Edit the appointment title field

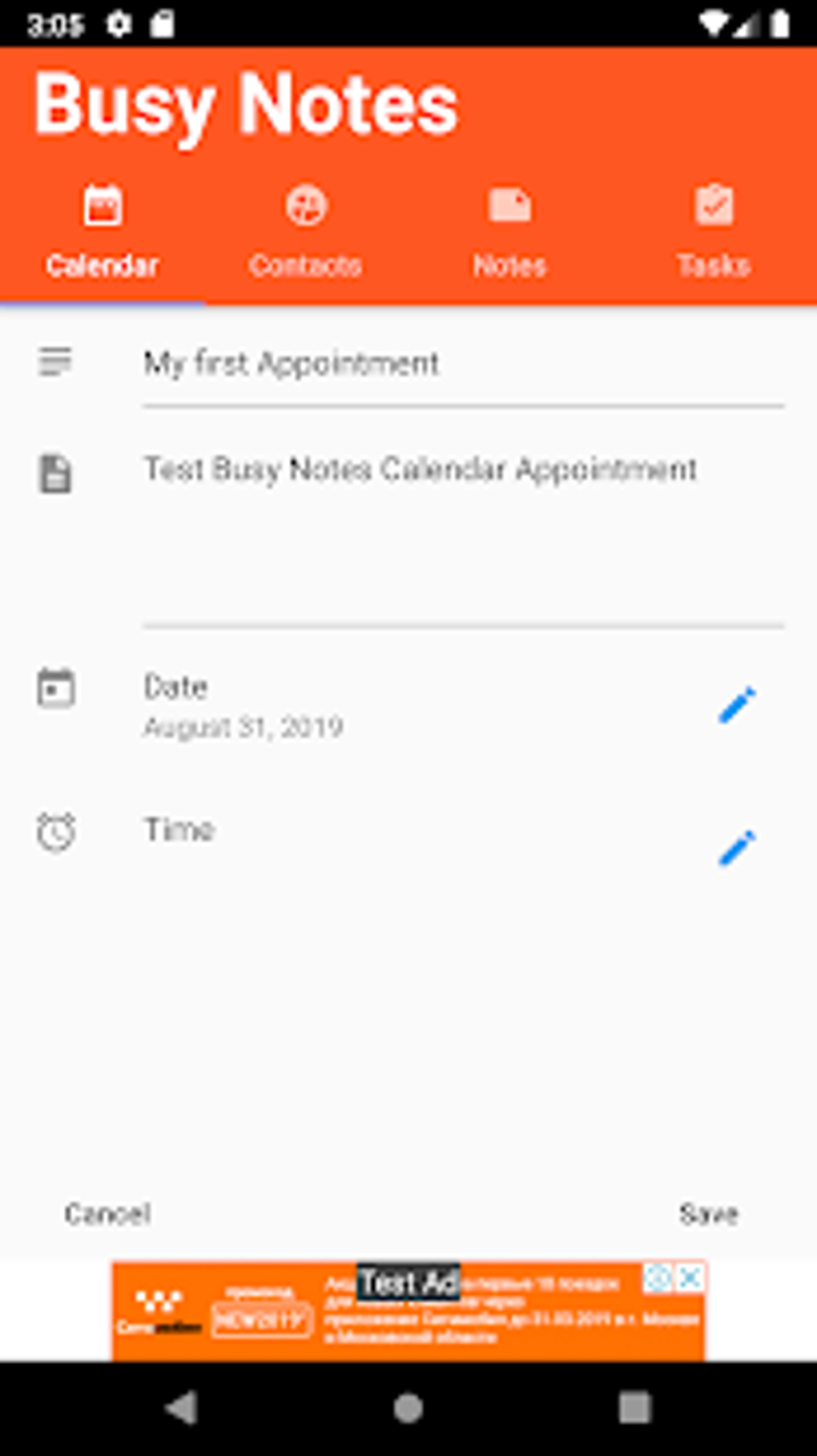click(x=463, y=365)
